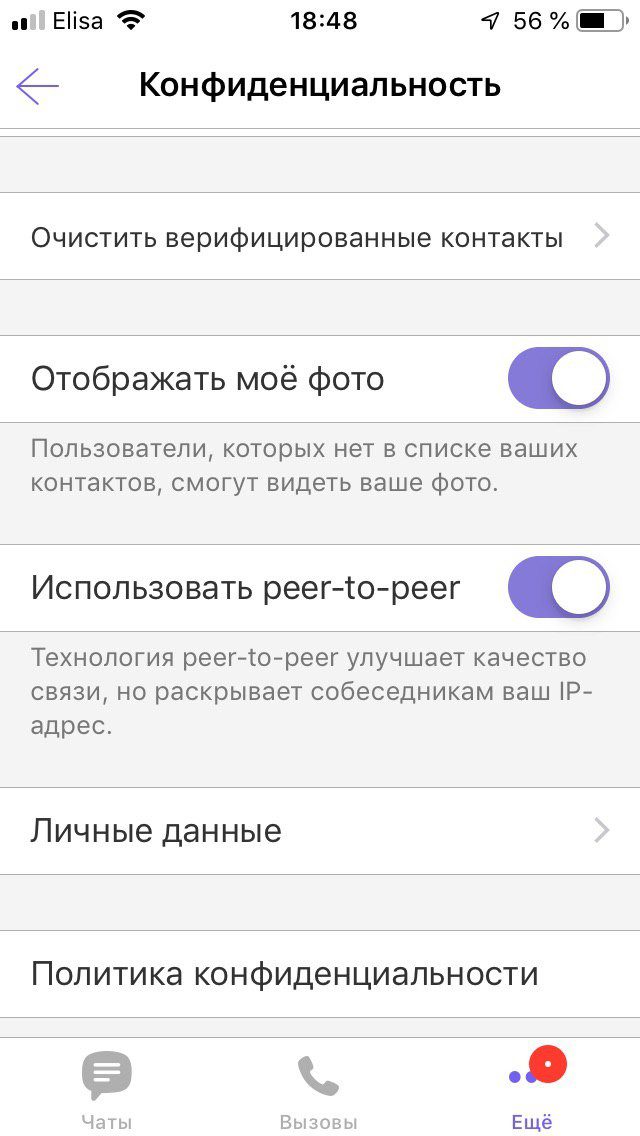Open Политика конфиденциальности
The height and width of the screenshot is (1136, 640).
click(x=320, y=974)
